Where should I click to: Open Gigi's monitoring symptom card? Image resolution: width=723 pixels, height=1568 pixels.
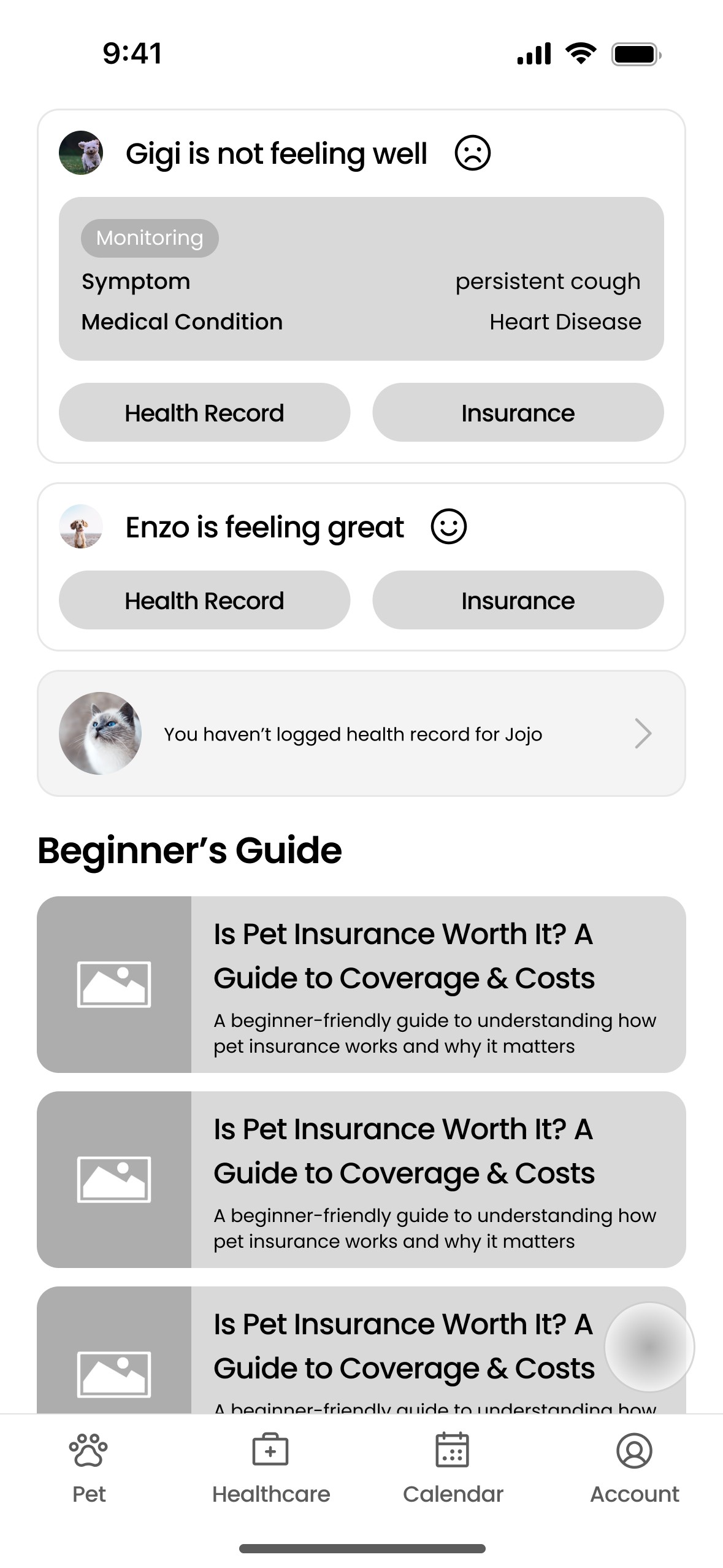(x=361, y=279)
